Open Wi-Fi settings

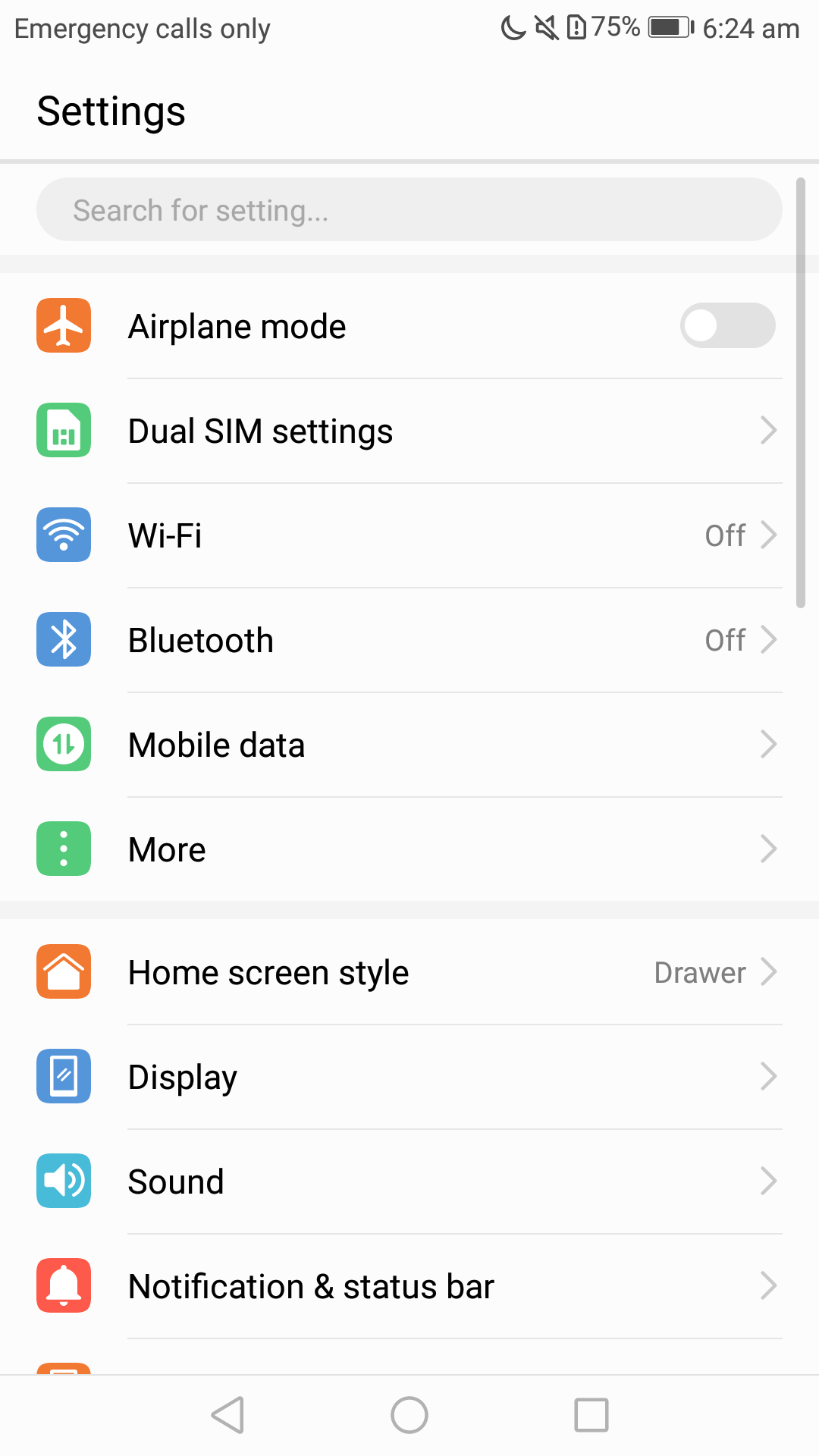(x=409, y=535)
